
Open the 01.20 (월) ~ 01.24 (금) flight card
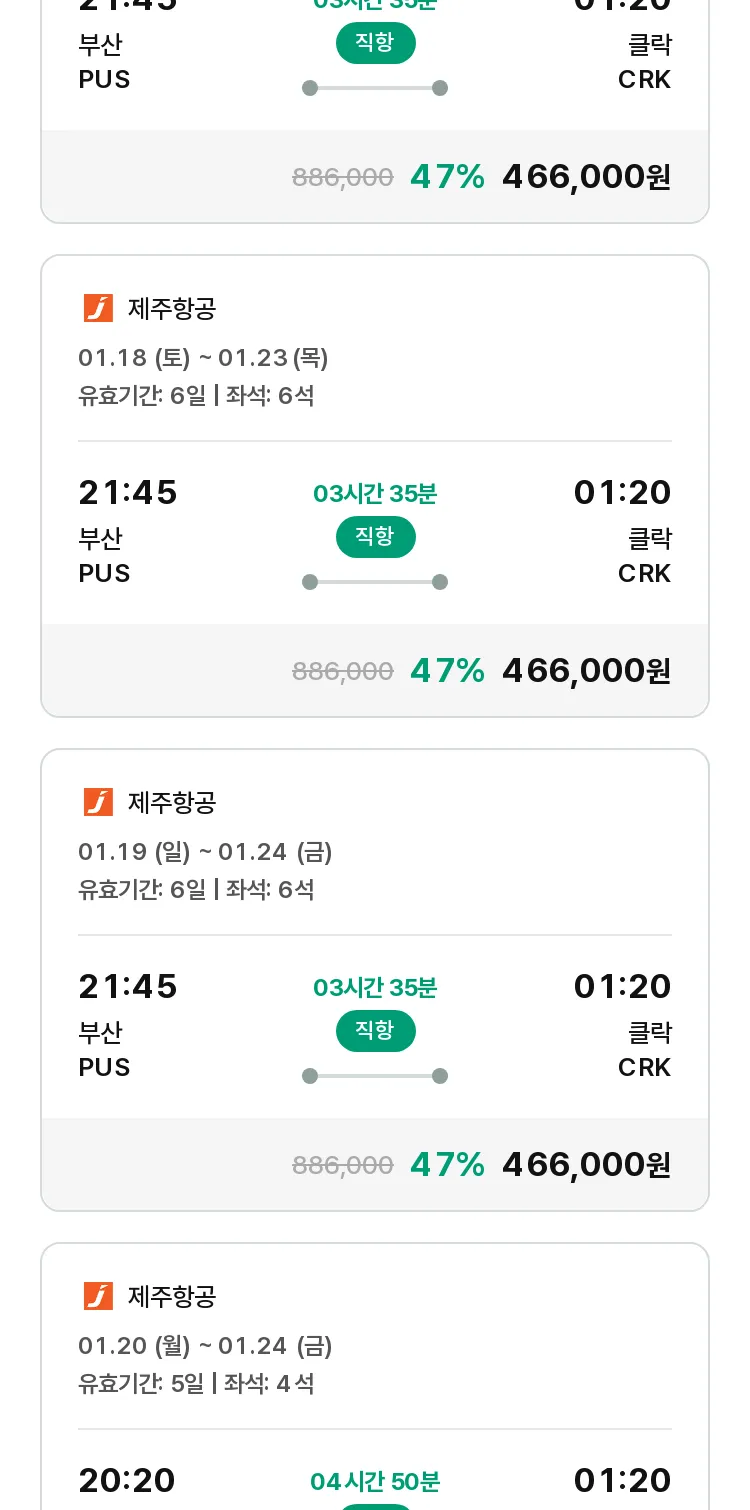(375, 1377)
